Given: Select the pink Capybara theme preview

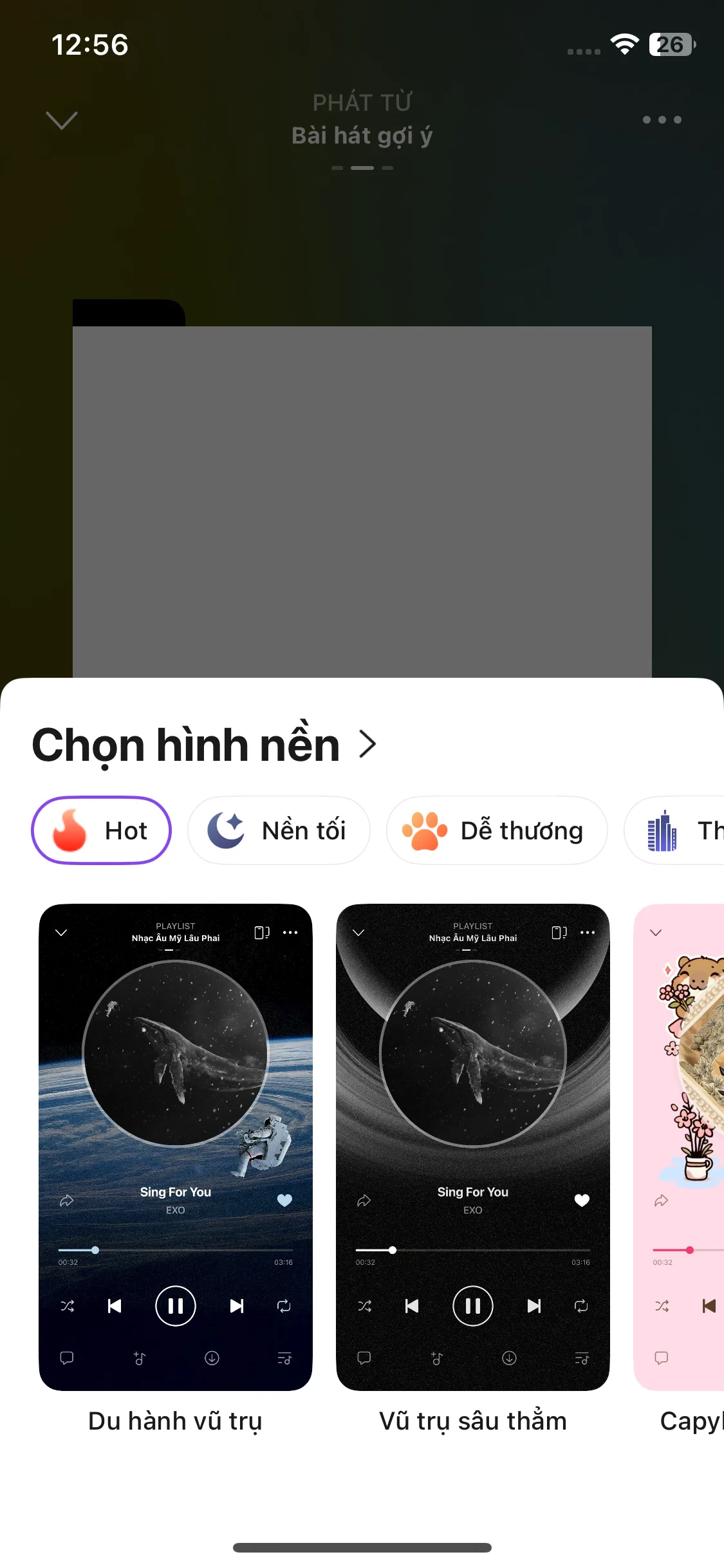Looking at the screenshot, I should [x=680, y=1147].
